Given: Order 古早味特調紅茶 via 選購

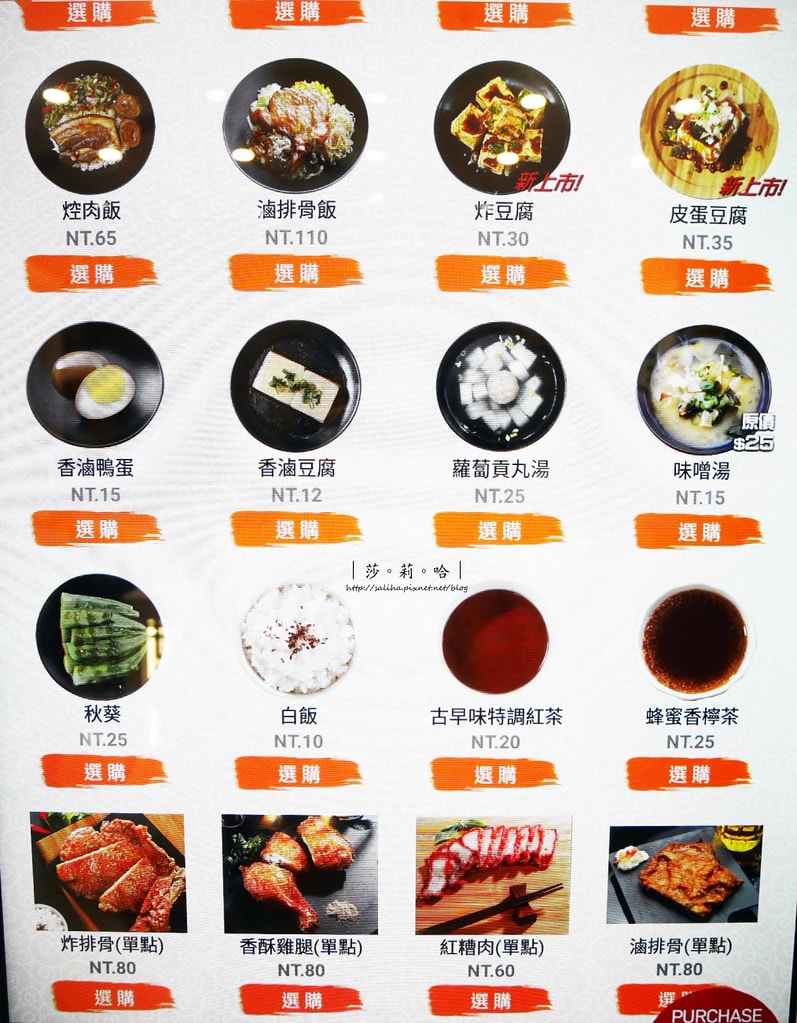Looking at the screenshot, I should 494,774.
